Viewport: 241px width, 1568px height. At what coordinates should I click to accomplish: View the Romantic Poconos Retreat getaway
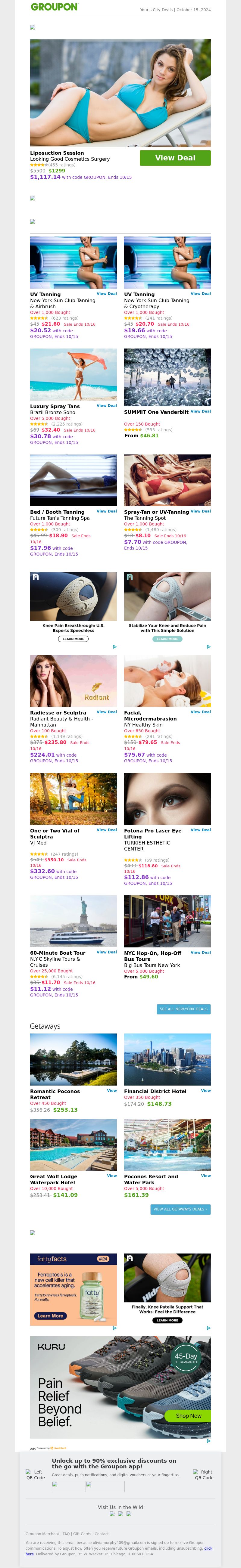point(112,1090)
